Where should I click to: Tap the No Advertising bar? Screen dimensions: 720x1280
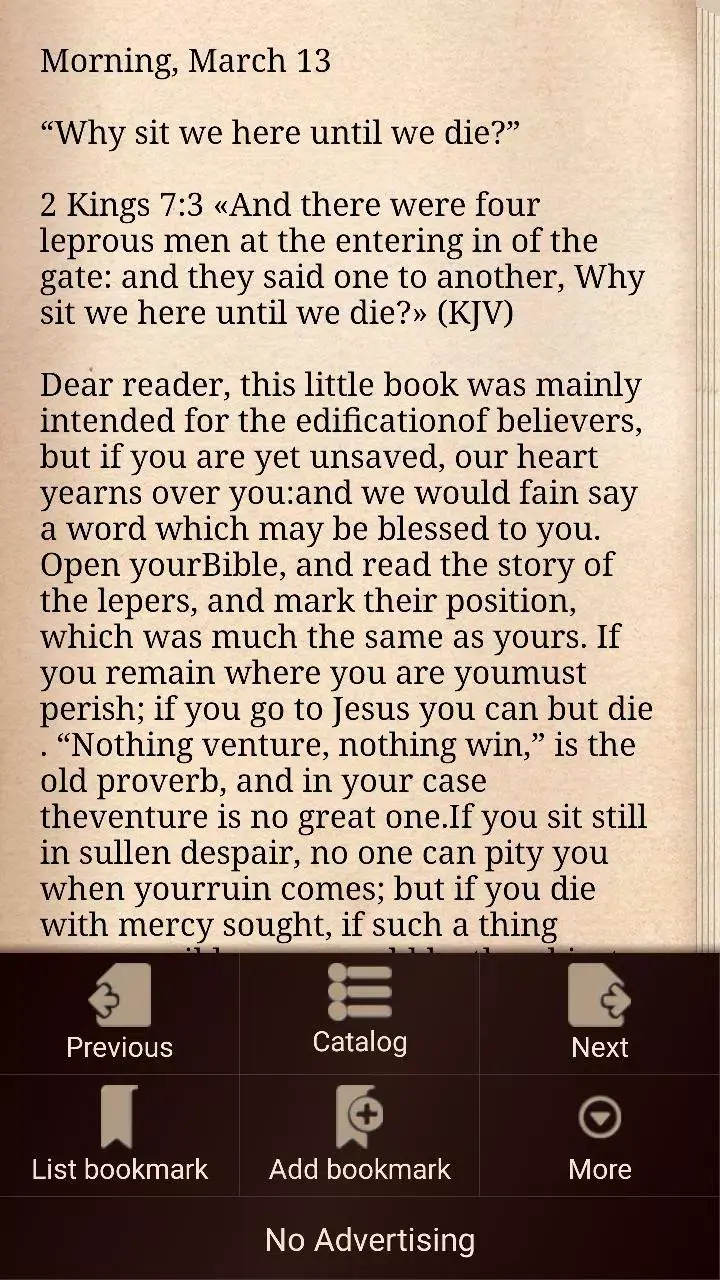click(x=369, y=1239)
